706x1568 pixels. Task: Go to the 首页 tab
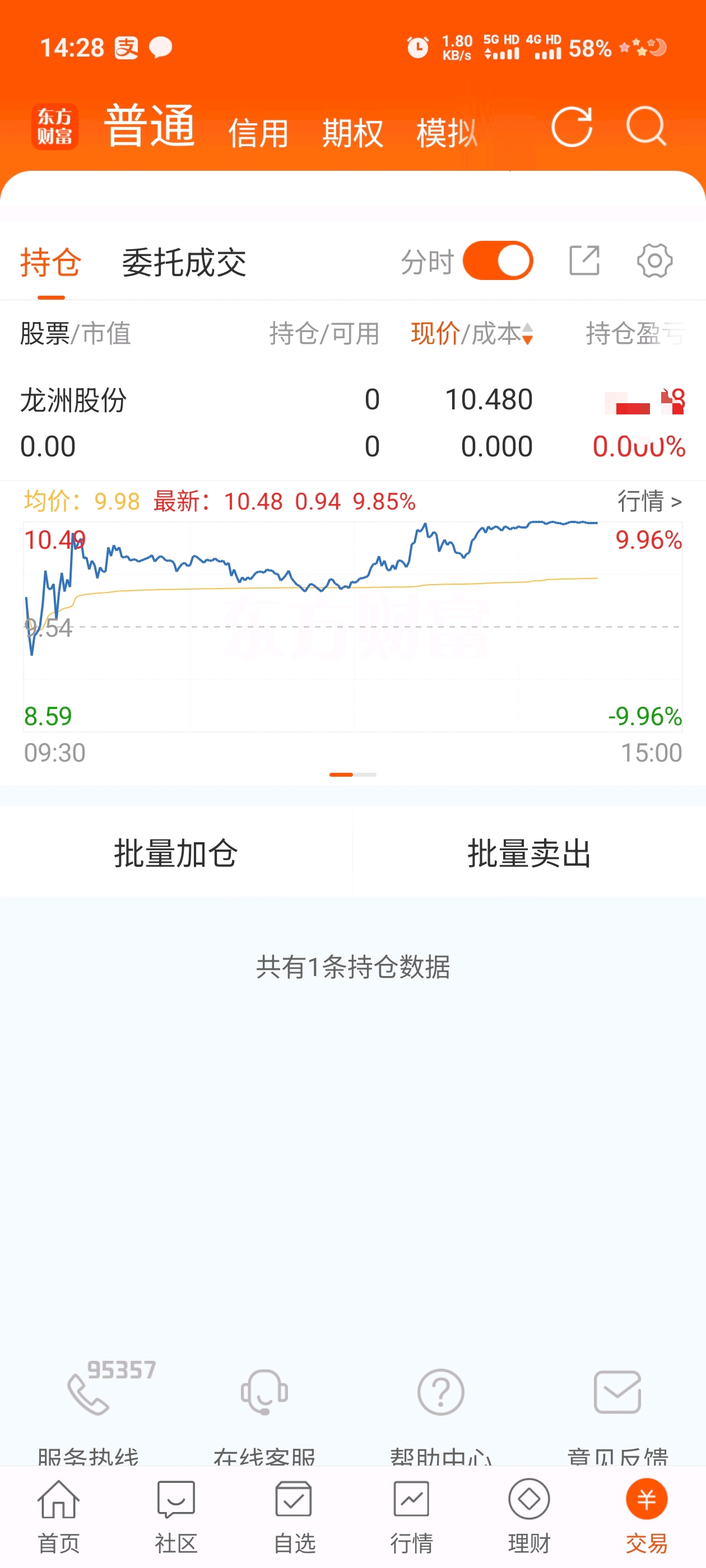58,1516
